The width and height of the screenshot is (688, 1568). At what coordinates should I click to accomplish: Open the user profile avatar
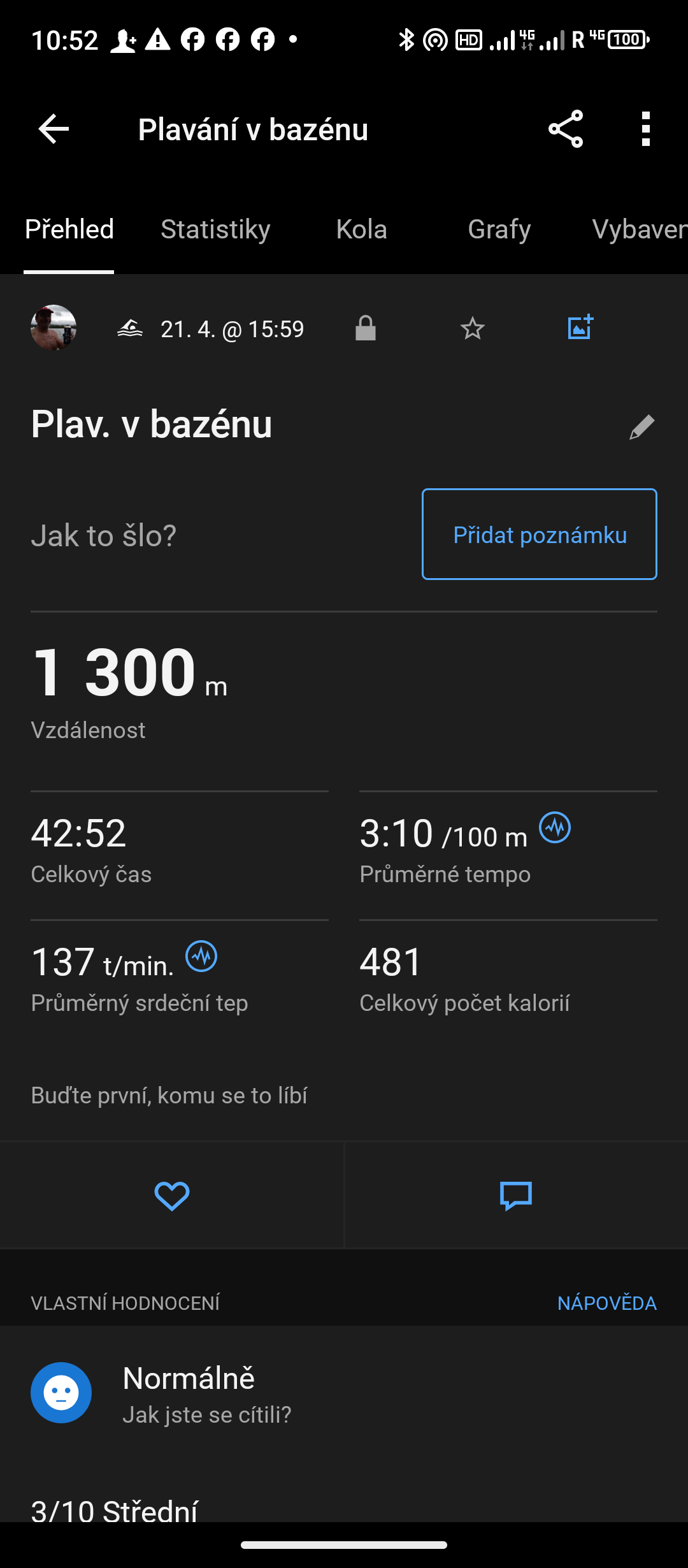point(54,328)
